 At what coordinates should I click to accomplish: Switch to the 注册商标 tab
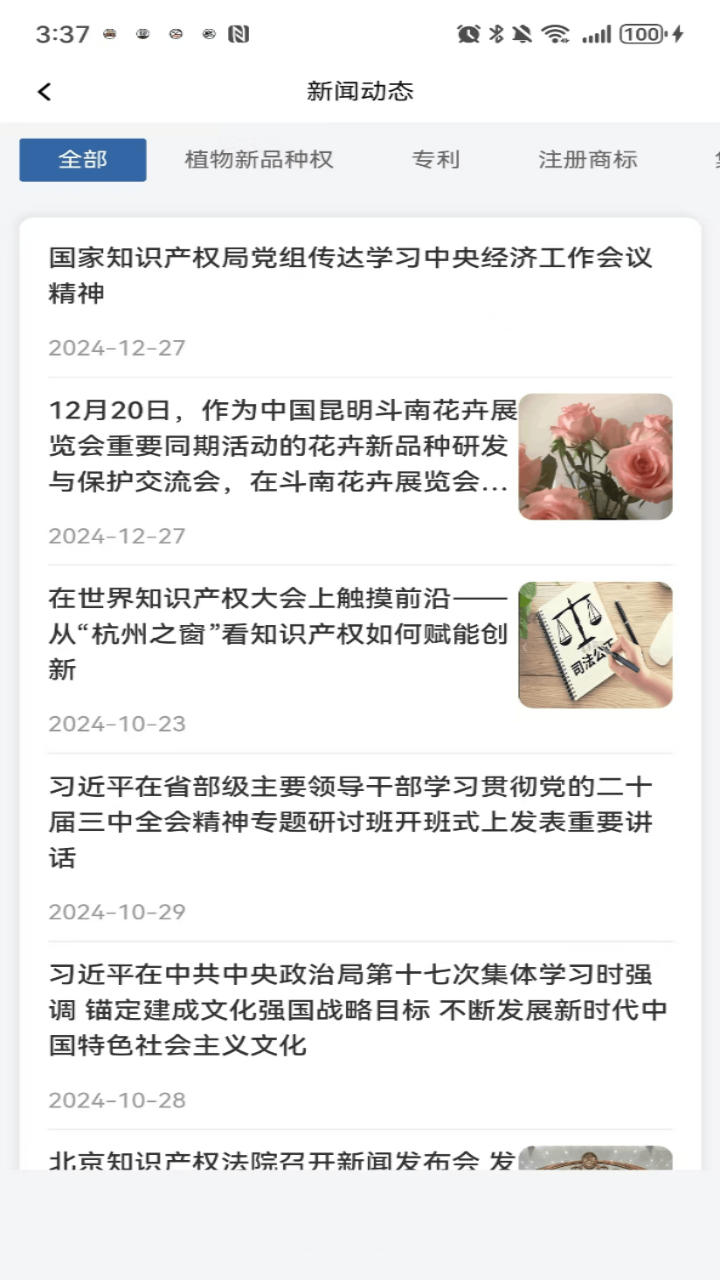pos(588,160)
